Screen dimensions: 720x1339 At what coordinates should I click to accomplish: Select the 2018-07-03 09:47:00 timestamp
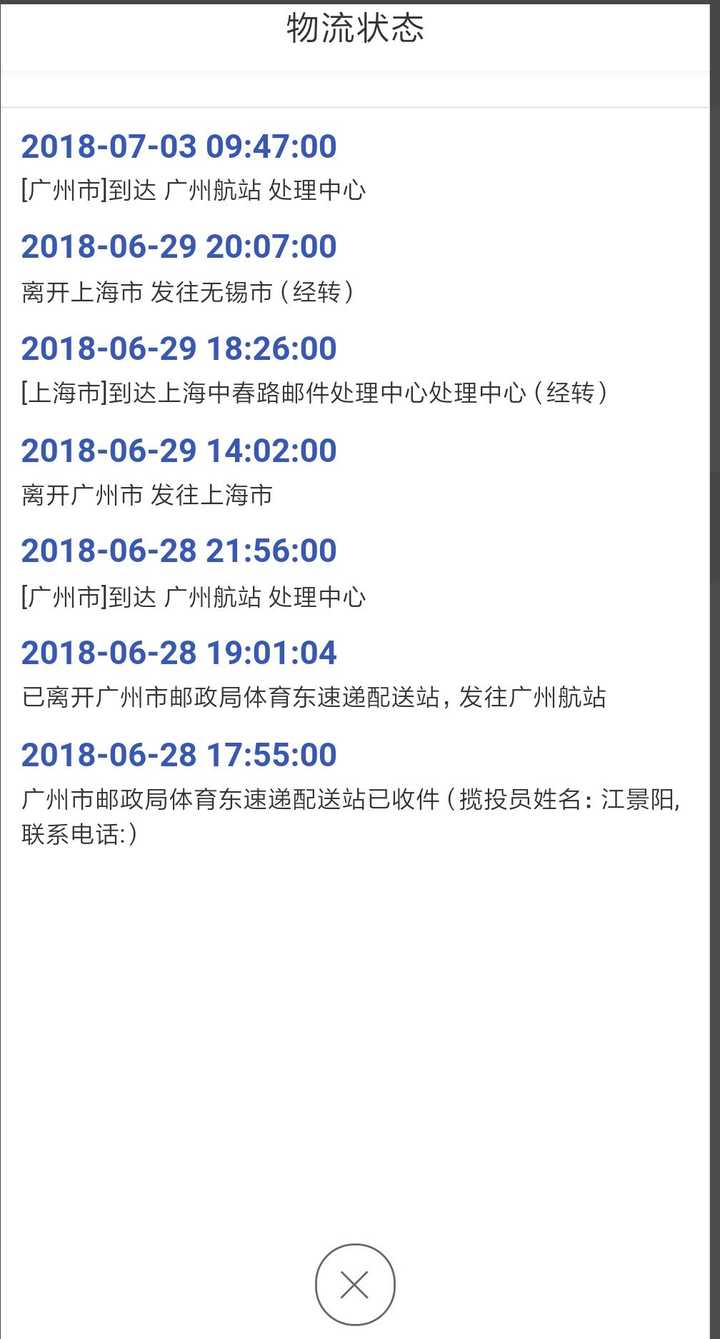[x=180, y=147]
